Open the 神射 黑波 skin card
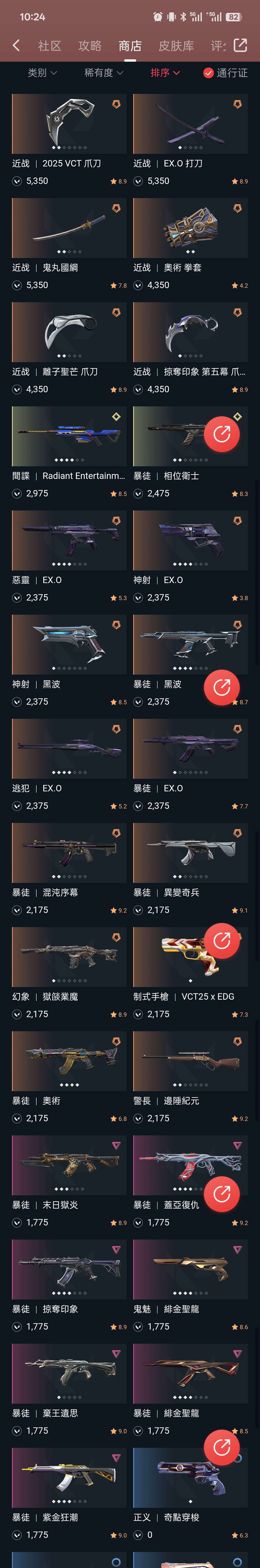Viewport: 260px width, 1568px height. [x=69, y=645]
